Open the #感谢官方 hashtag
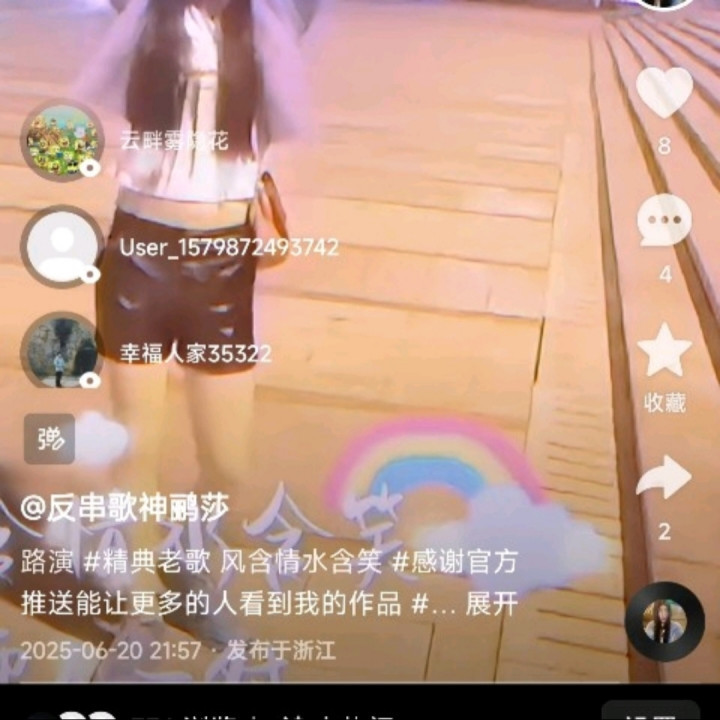Screen dimensions: 720x720 [455, 562]
